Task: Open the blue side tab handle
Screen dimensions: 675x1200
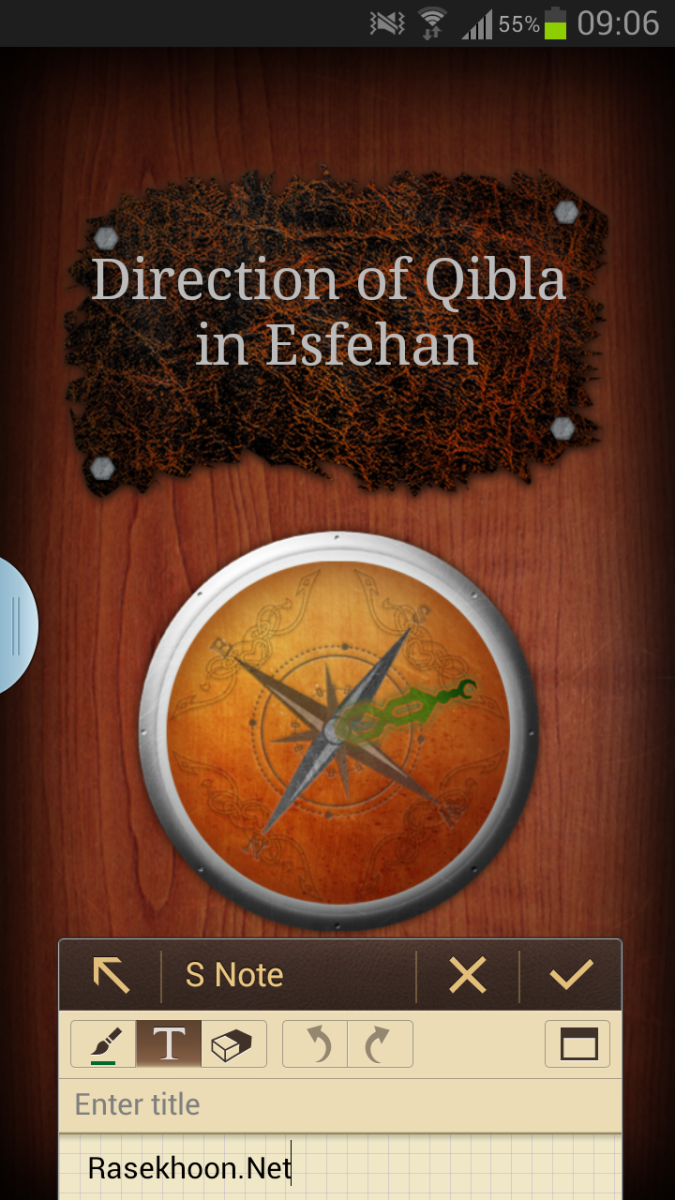Action: pyautogui.click(x=16, y=626)
